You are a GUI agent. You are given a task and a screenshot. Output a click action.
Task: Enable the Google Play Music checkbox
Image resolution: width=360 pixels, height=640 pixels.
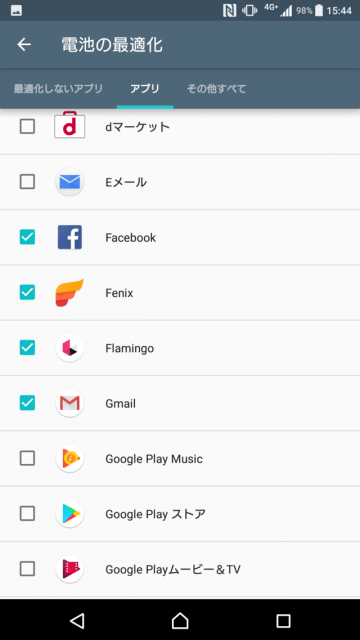pyautogui.click(x=27, y=458)
